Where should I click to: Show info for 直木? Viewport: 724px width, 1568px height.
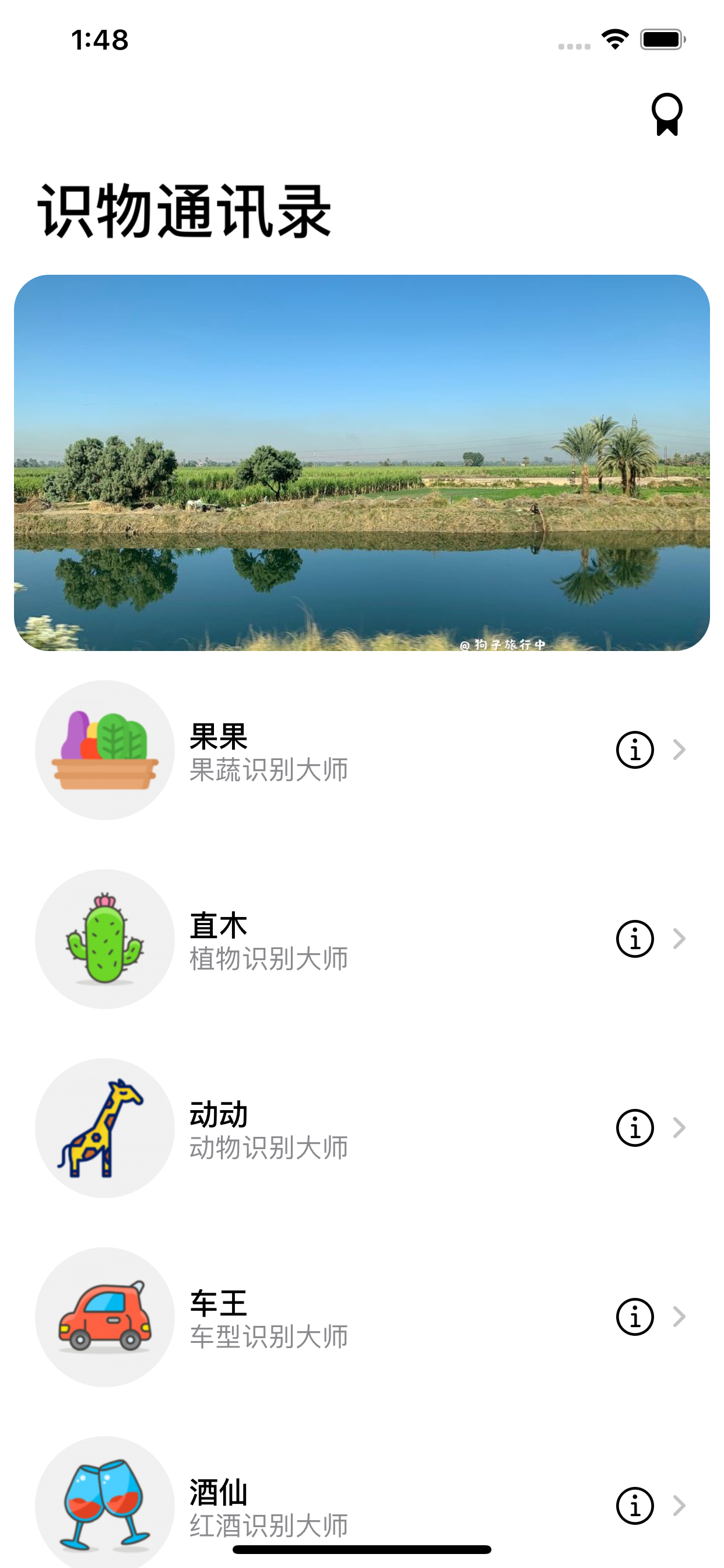click(x=635, y=939)
